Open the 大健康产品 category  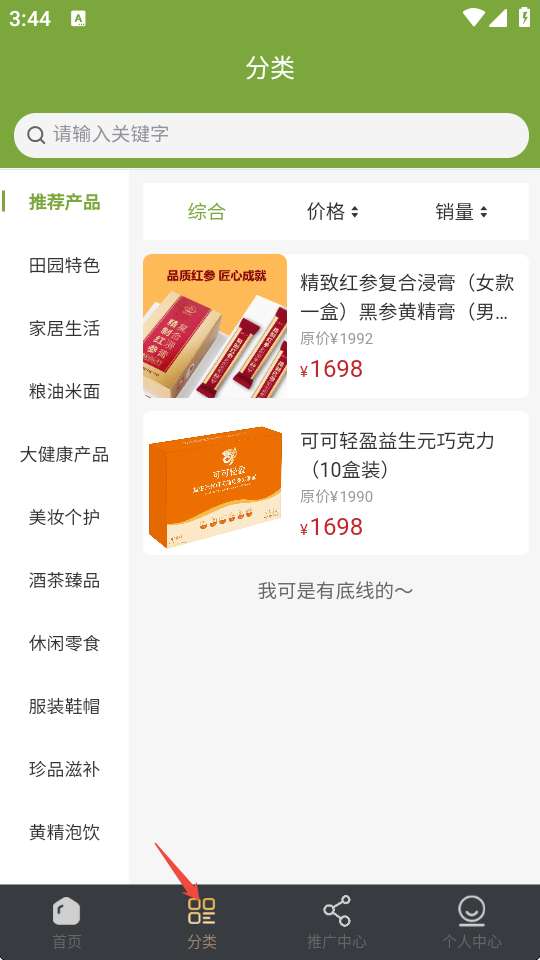click(x=64, y=455)
